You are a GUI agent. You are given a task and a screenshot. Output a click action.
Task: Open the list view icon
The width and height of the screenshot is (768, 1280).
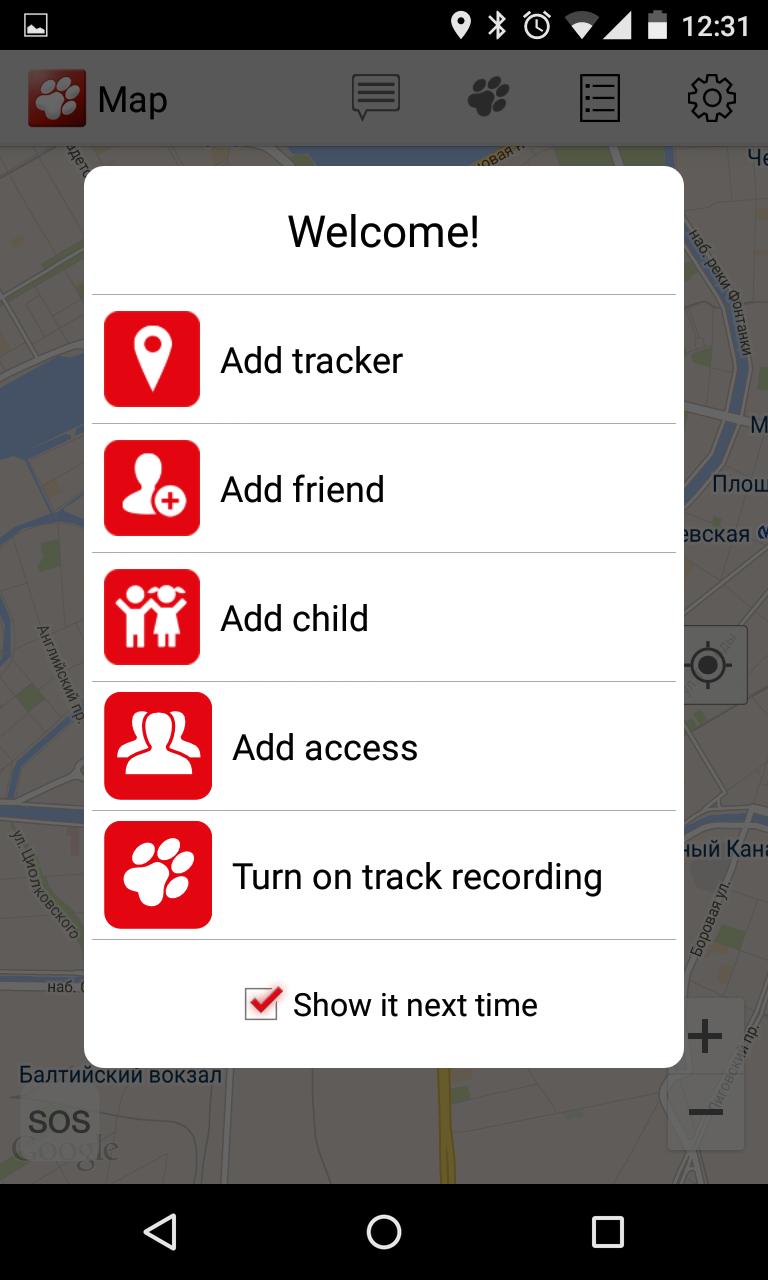pos(600,98)
